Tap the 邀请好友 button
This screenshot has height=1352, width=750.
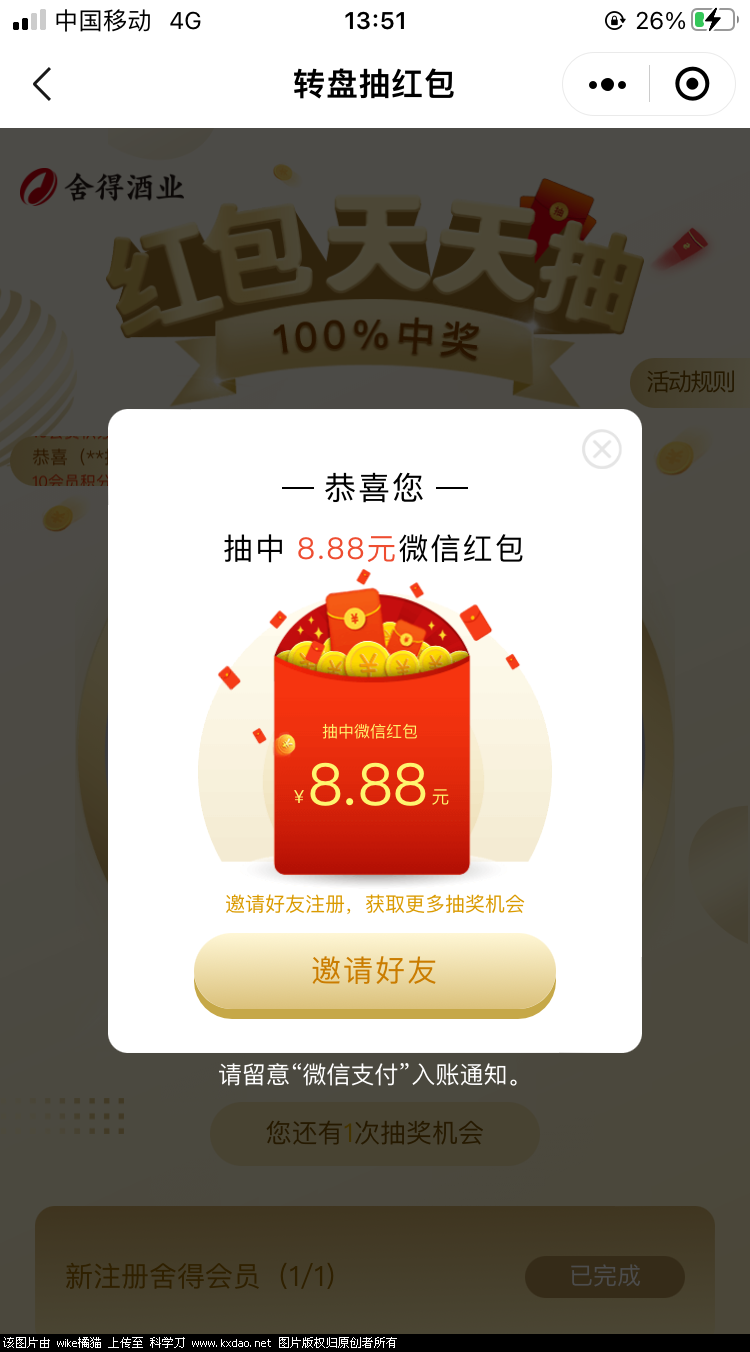(375, 973)
